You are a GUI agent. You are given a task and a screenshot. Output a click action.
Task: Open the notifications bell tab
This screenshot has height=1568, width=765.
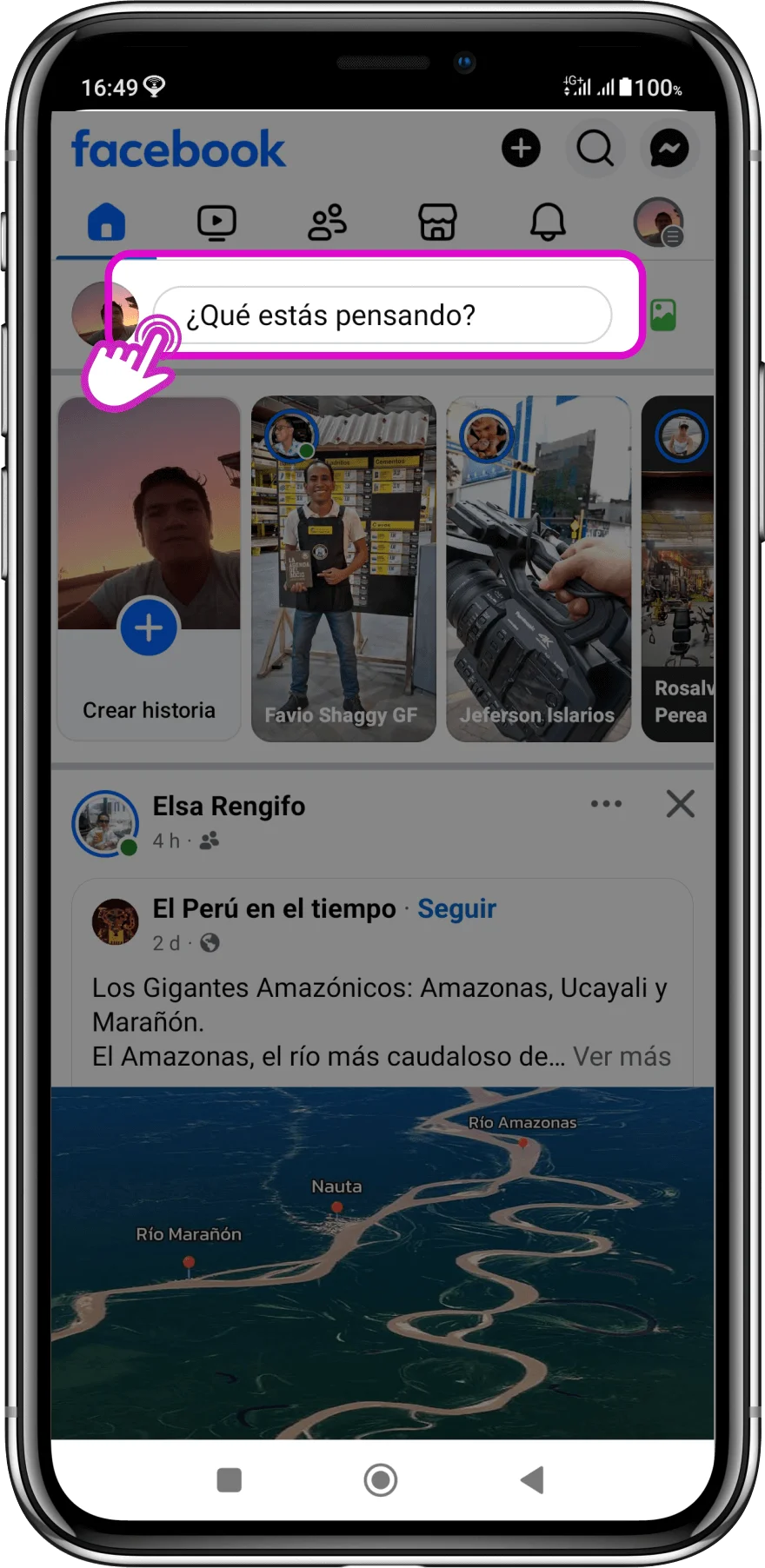tap(548, 223)
